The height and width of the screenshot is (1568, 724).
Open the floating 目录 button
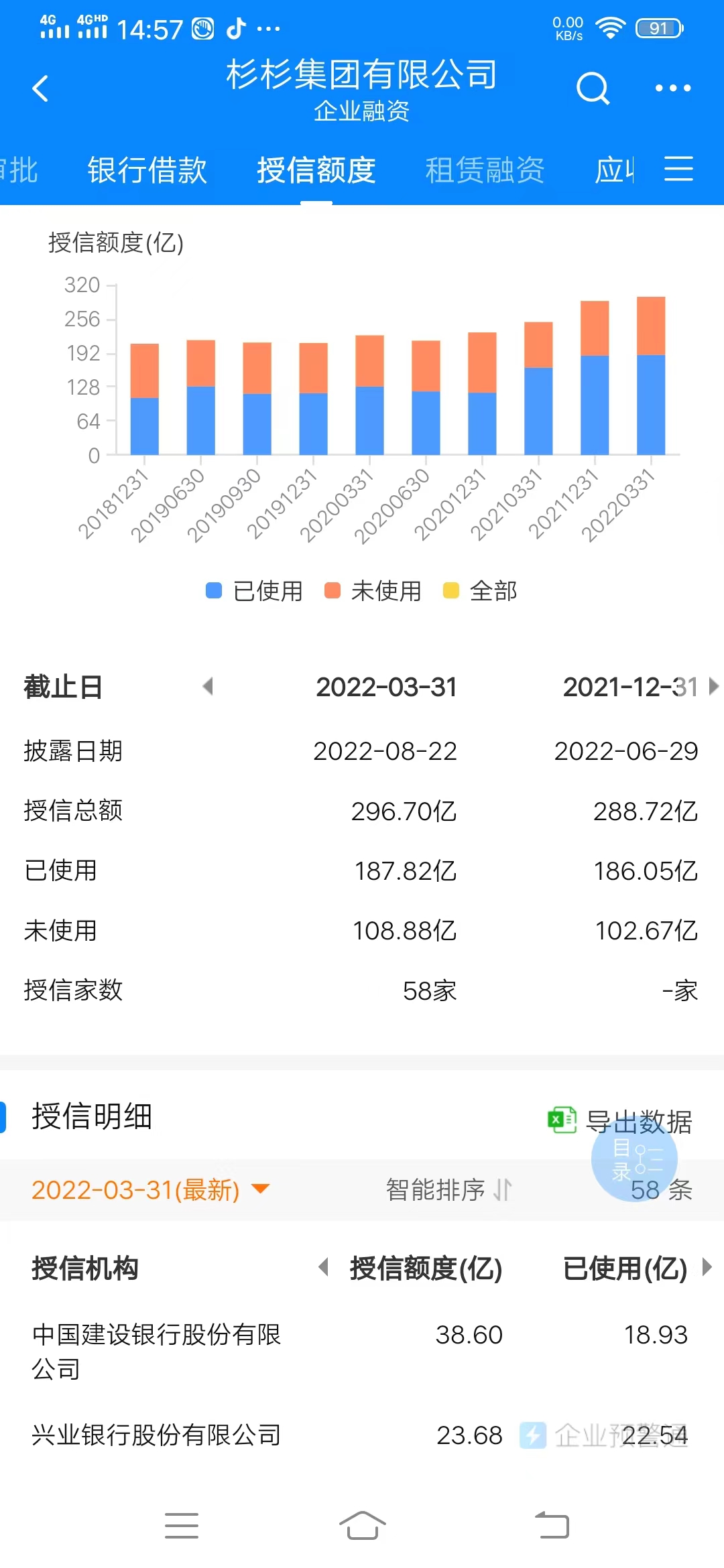point(634,1159)
